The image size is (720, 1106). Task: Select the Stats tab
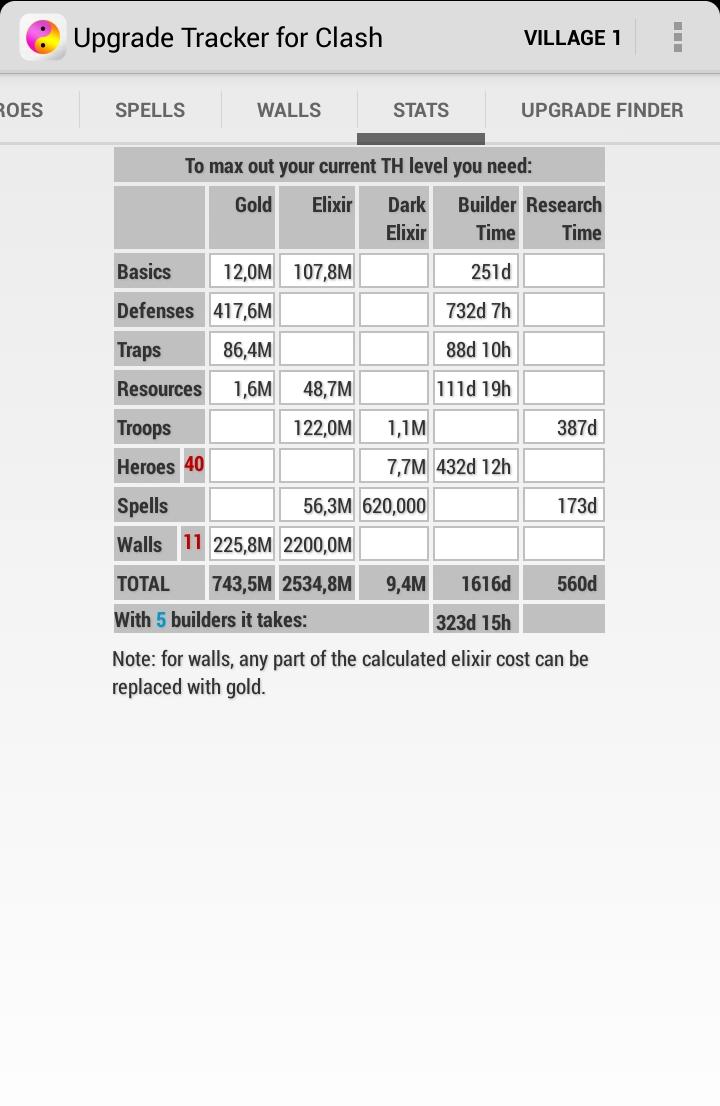pos(421,110)
